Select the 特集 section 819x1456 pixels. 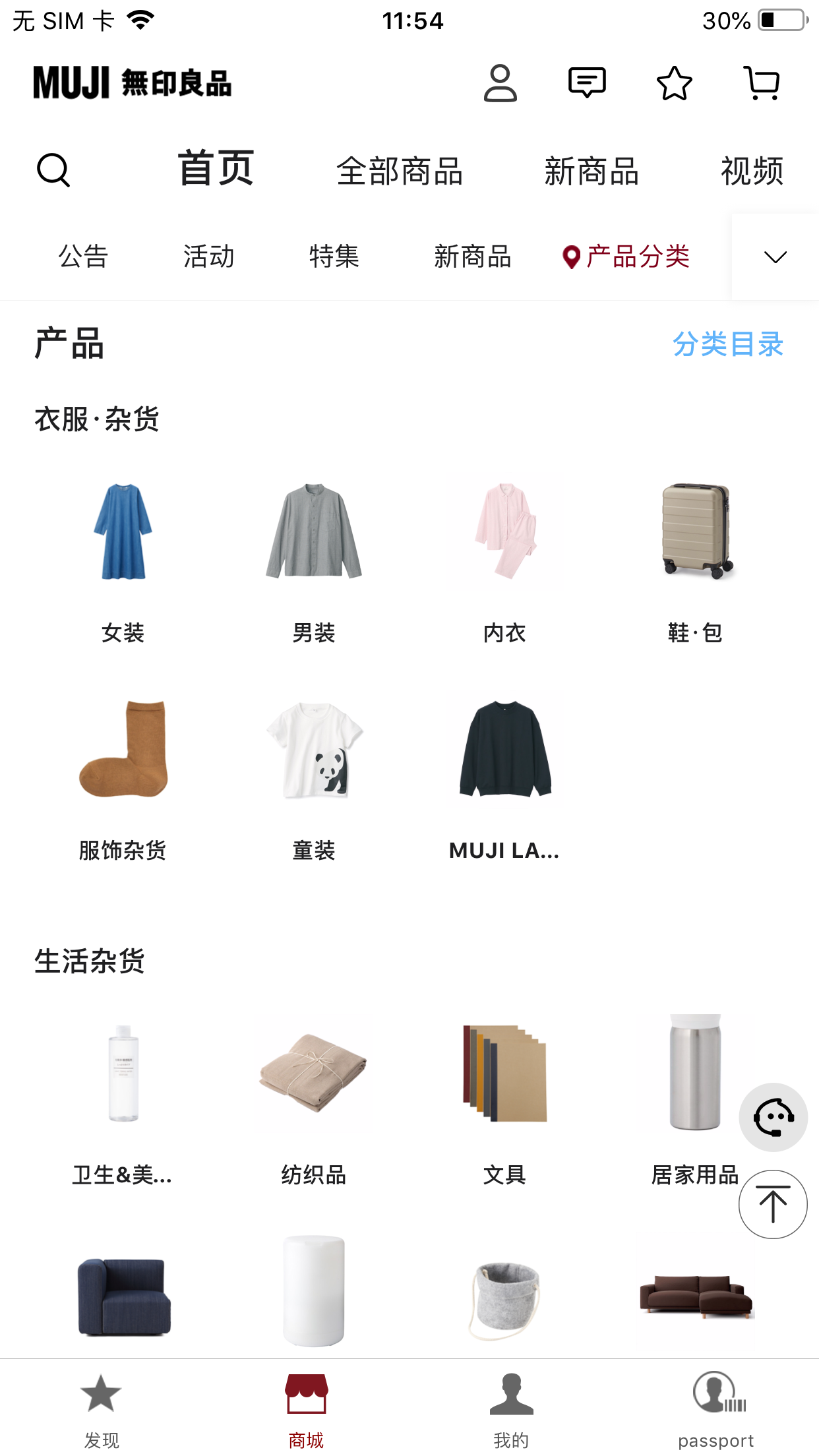point(334,257)
